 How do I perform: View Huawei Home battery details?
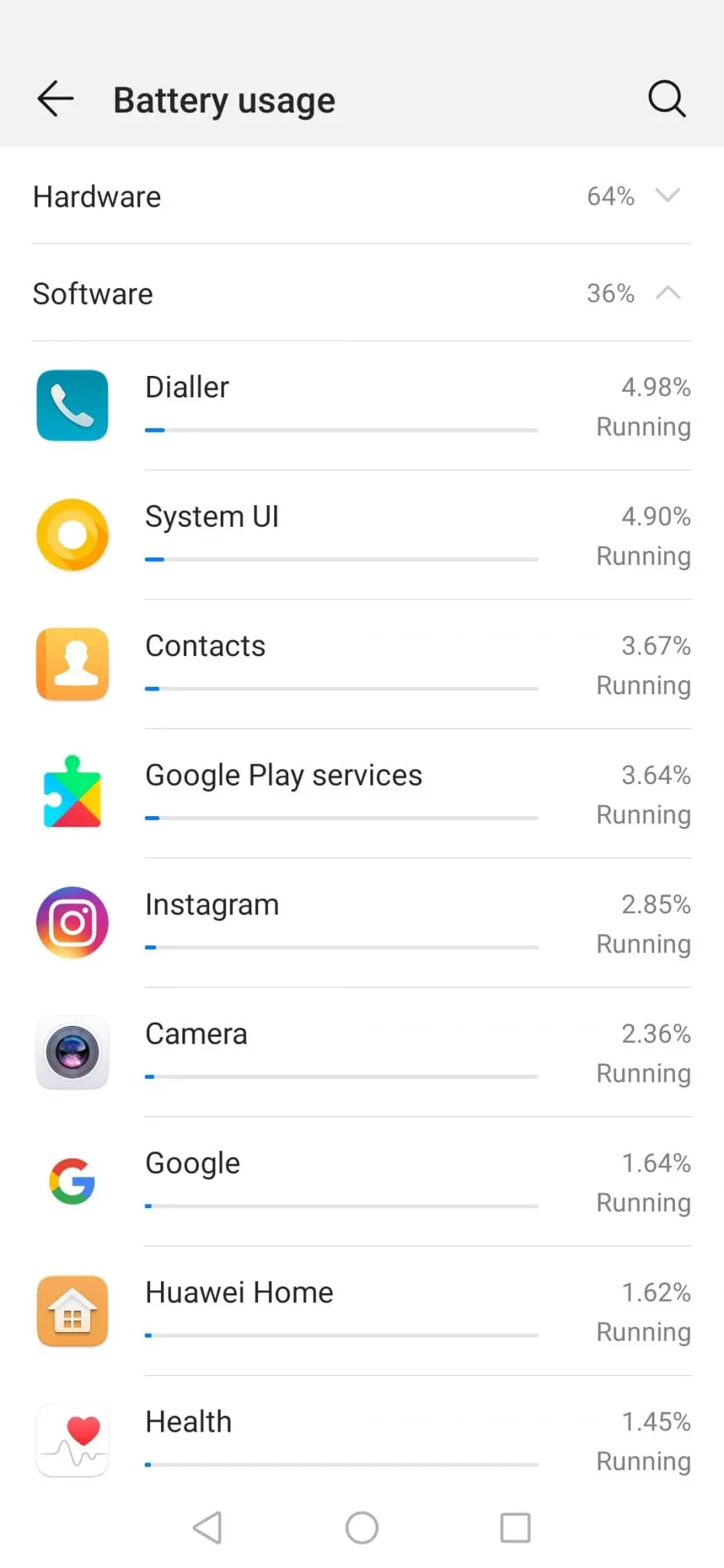coord(362,1312)
